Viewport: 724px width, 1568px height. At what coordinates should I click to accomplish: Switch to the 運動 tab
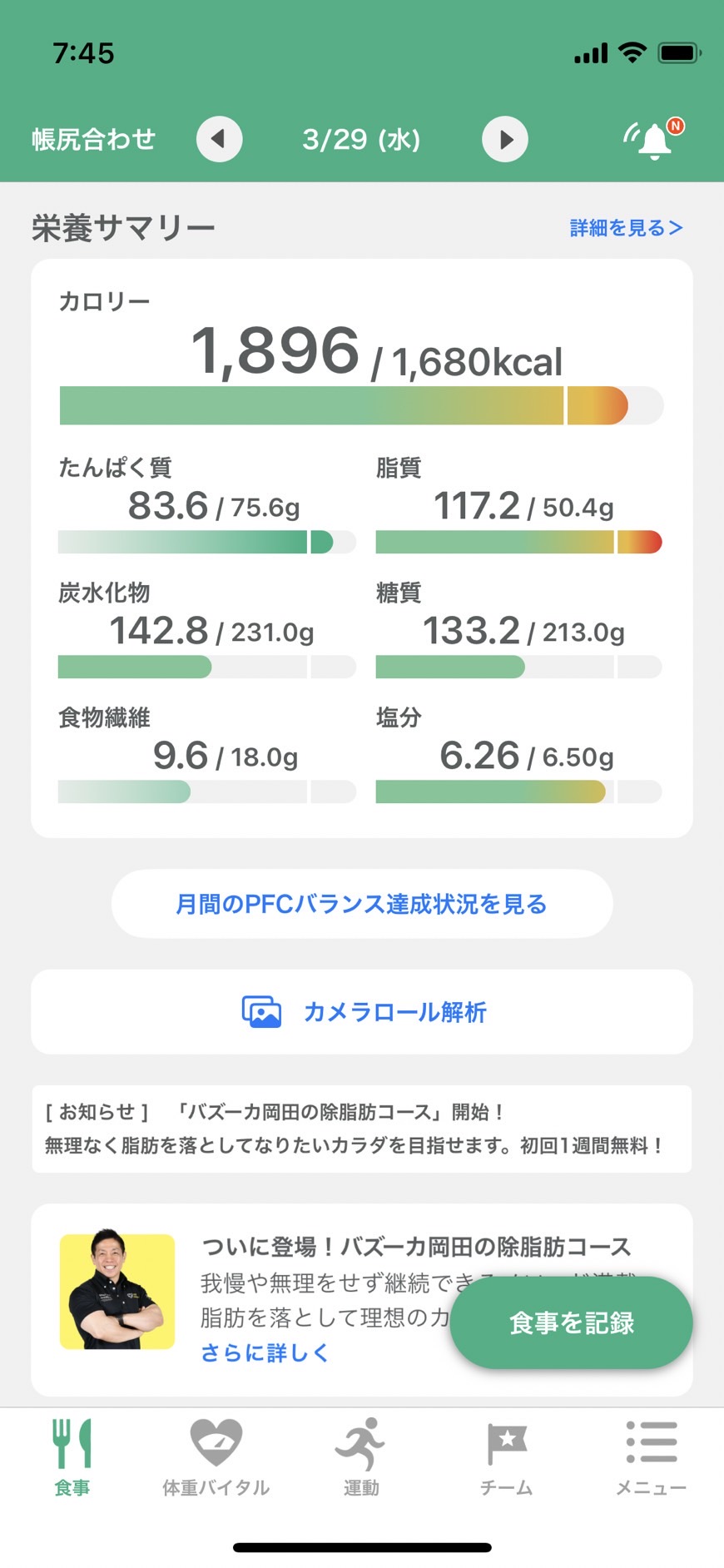(x=361, y=1457)
